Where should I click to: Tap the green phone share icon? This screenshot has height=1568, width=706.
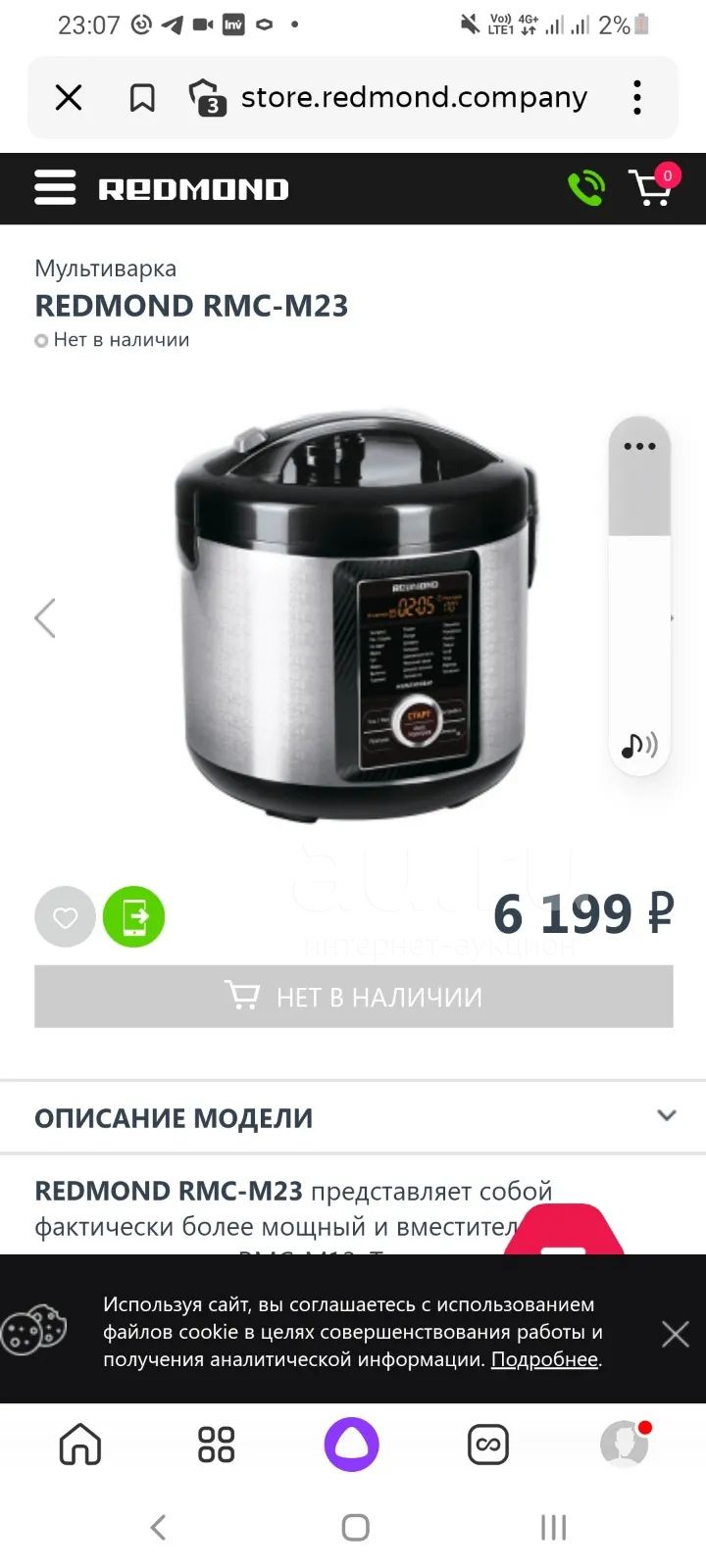(134, 917)
